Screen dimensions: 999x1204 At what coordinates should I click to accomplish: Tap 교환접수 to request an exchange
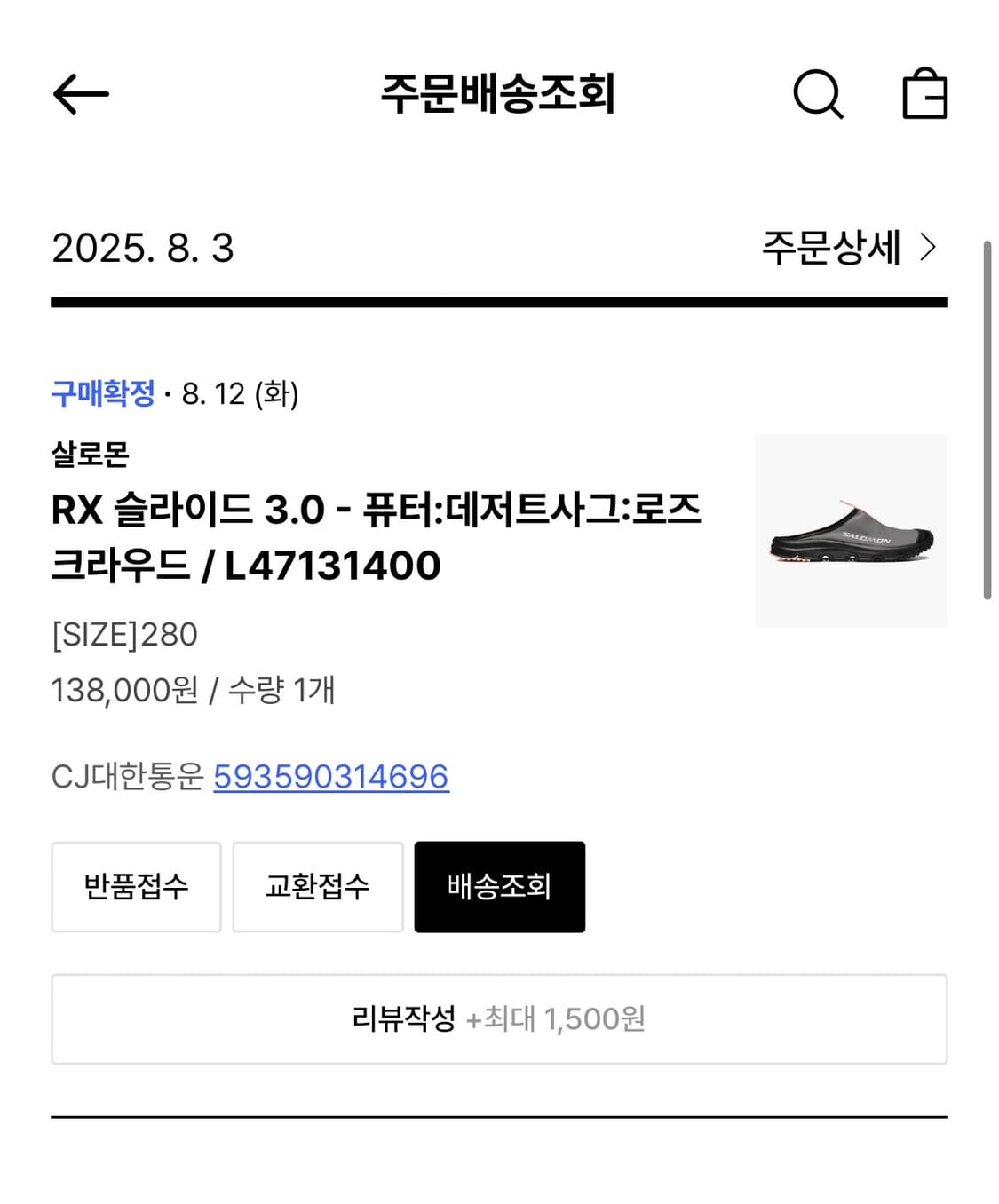pos(317,886)
